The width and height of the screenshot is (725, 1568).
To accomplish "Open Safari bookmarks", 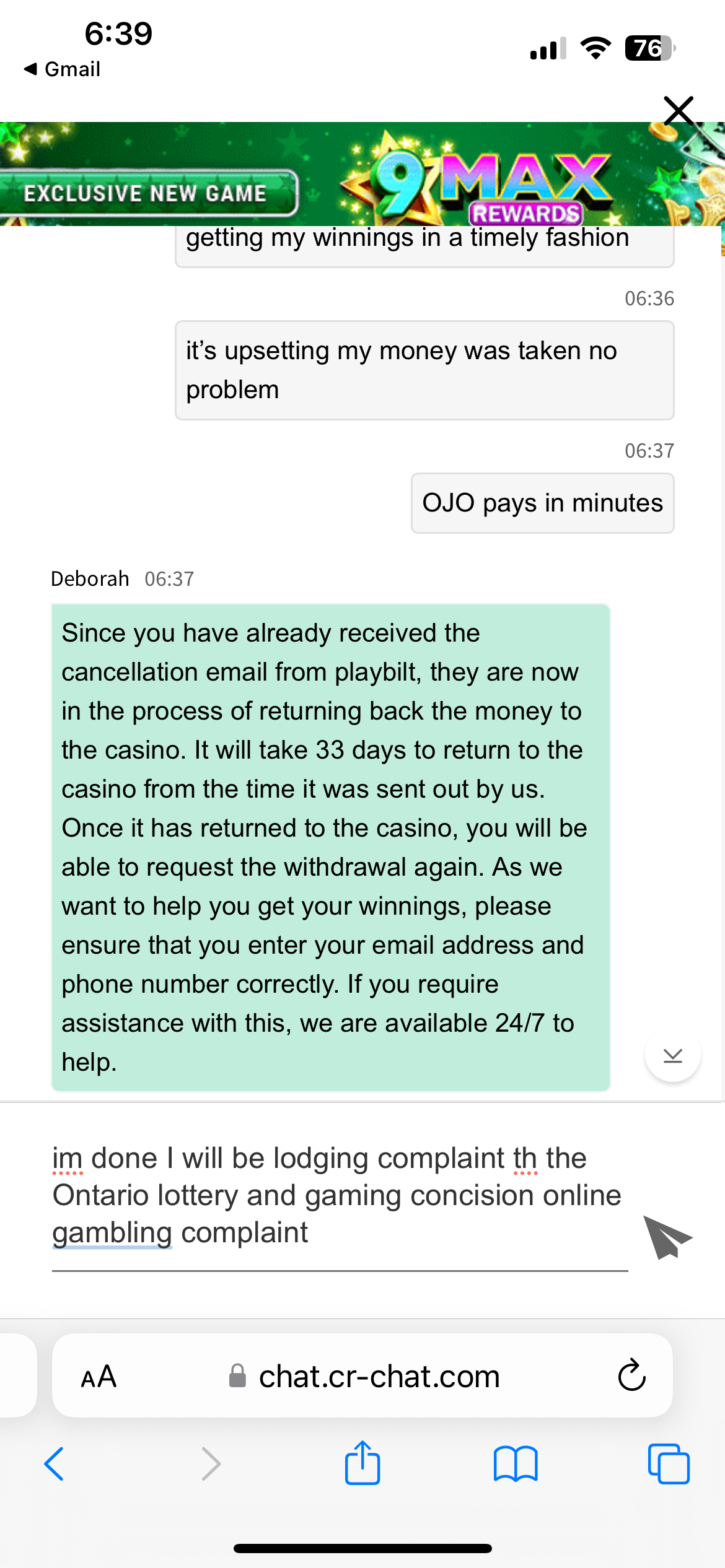I will [516, 1464].
